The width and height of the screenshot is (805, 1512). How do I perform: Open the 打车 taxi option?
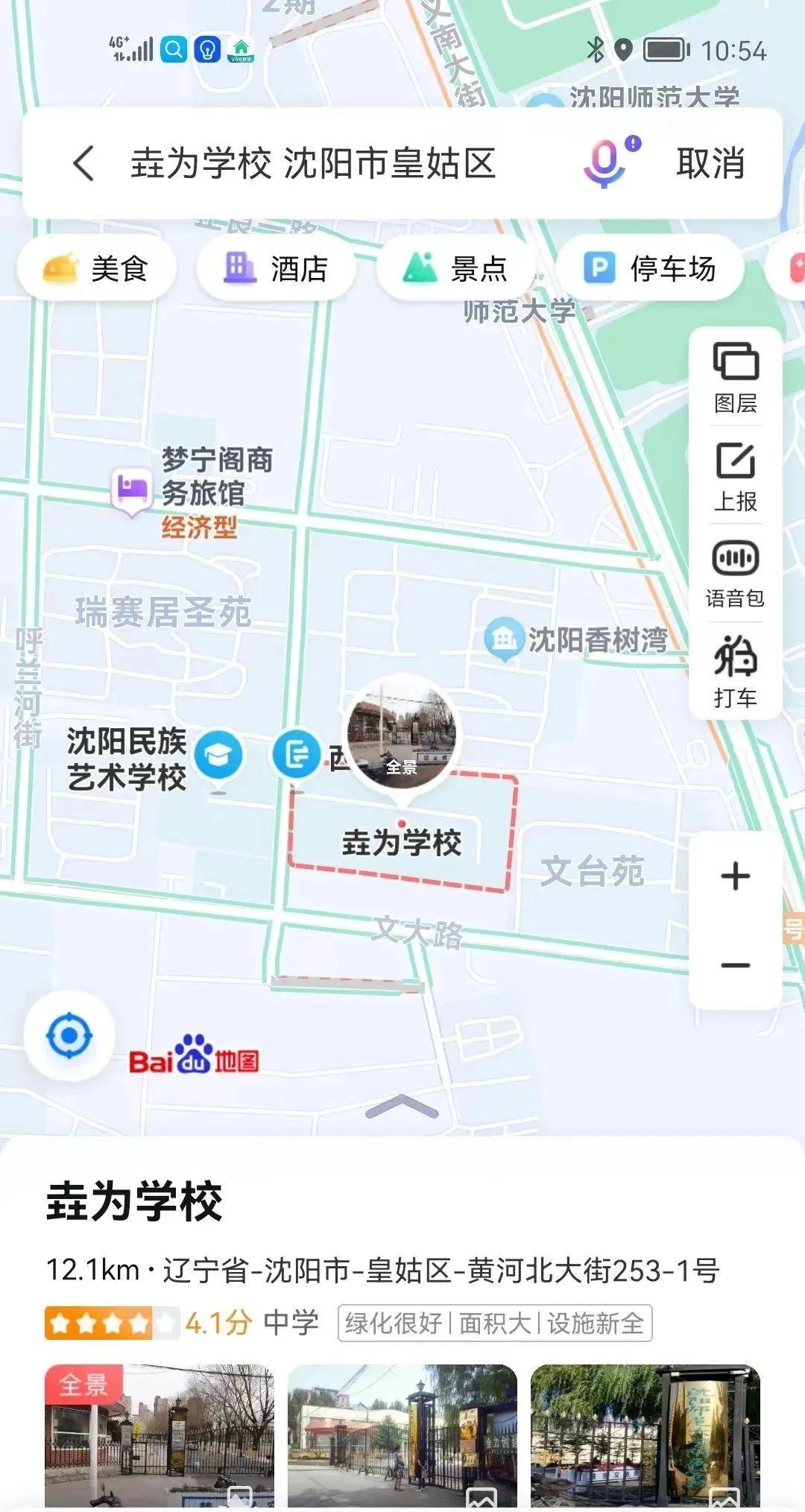[x=736, y=671]
